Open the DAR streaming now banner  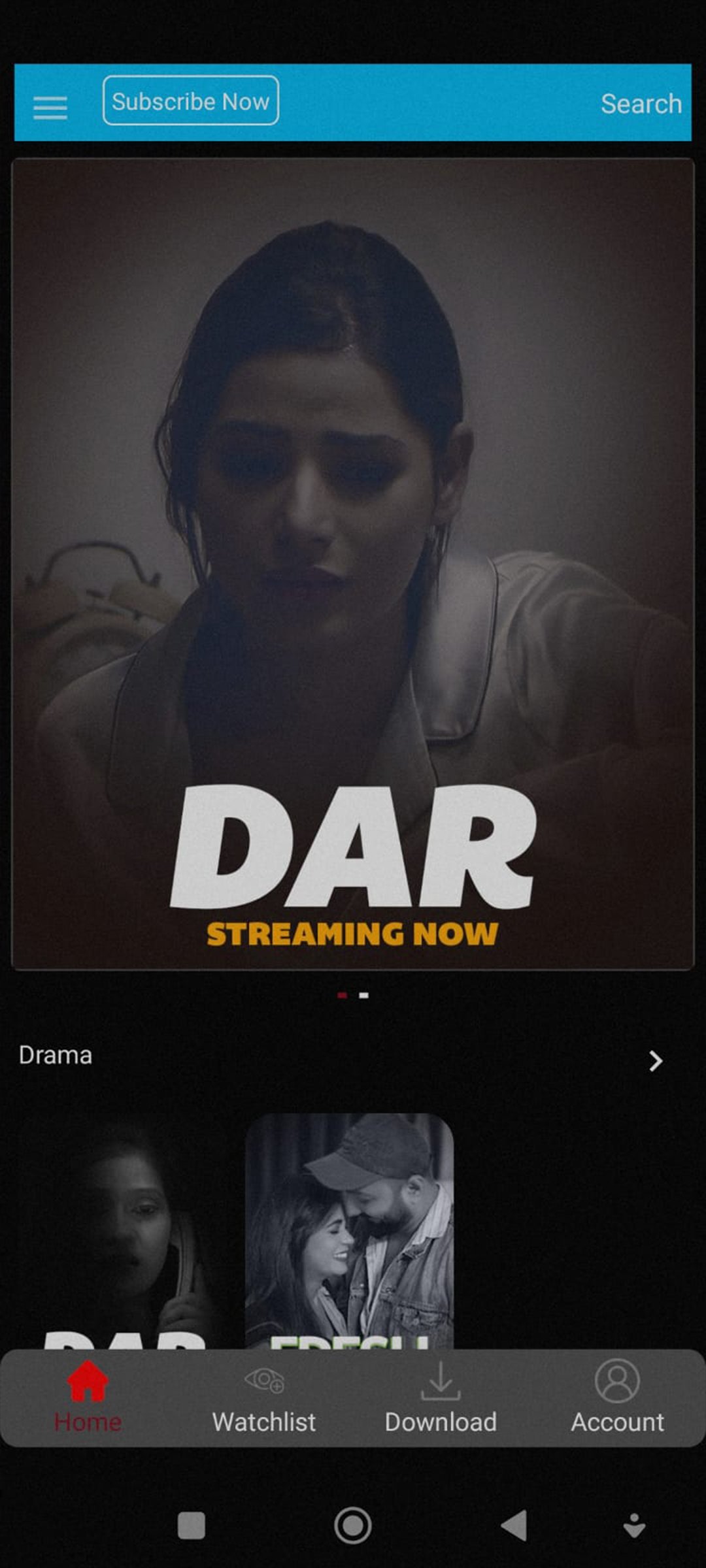coord(353,563)
